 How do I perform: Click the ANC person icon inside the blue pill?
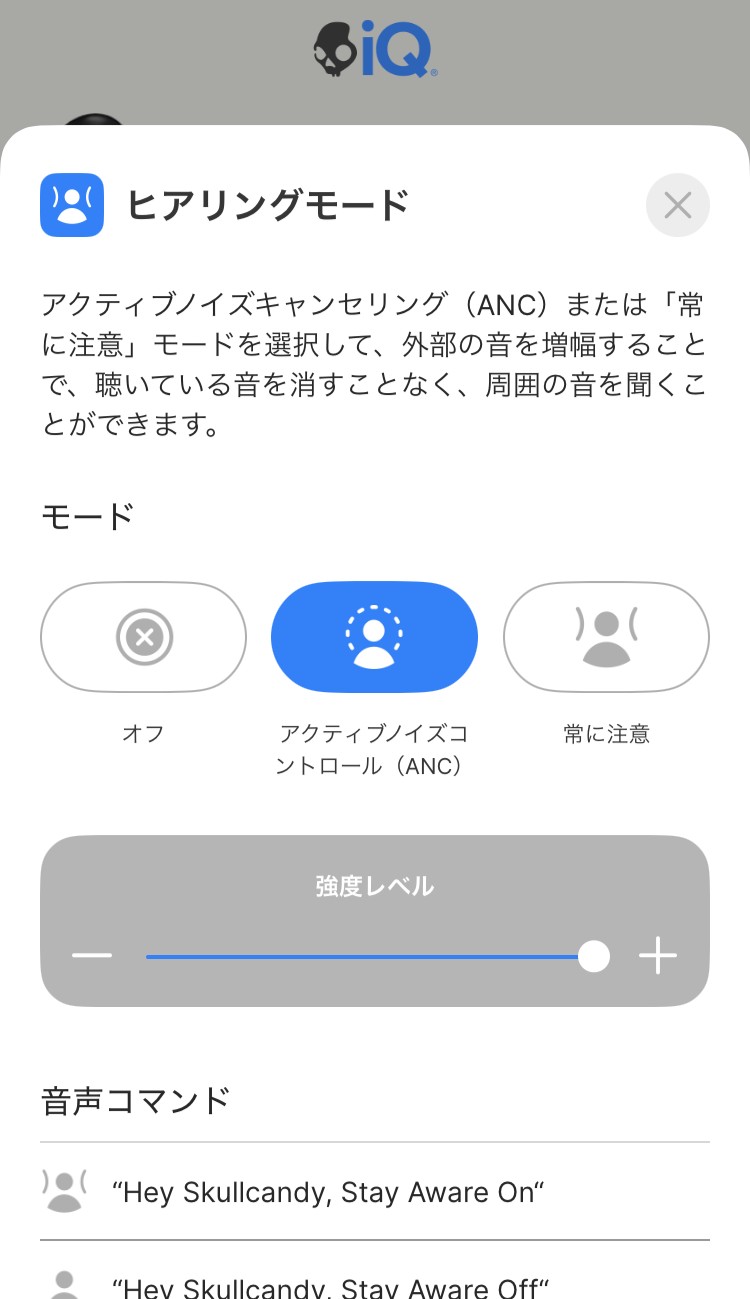(374, 636)
